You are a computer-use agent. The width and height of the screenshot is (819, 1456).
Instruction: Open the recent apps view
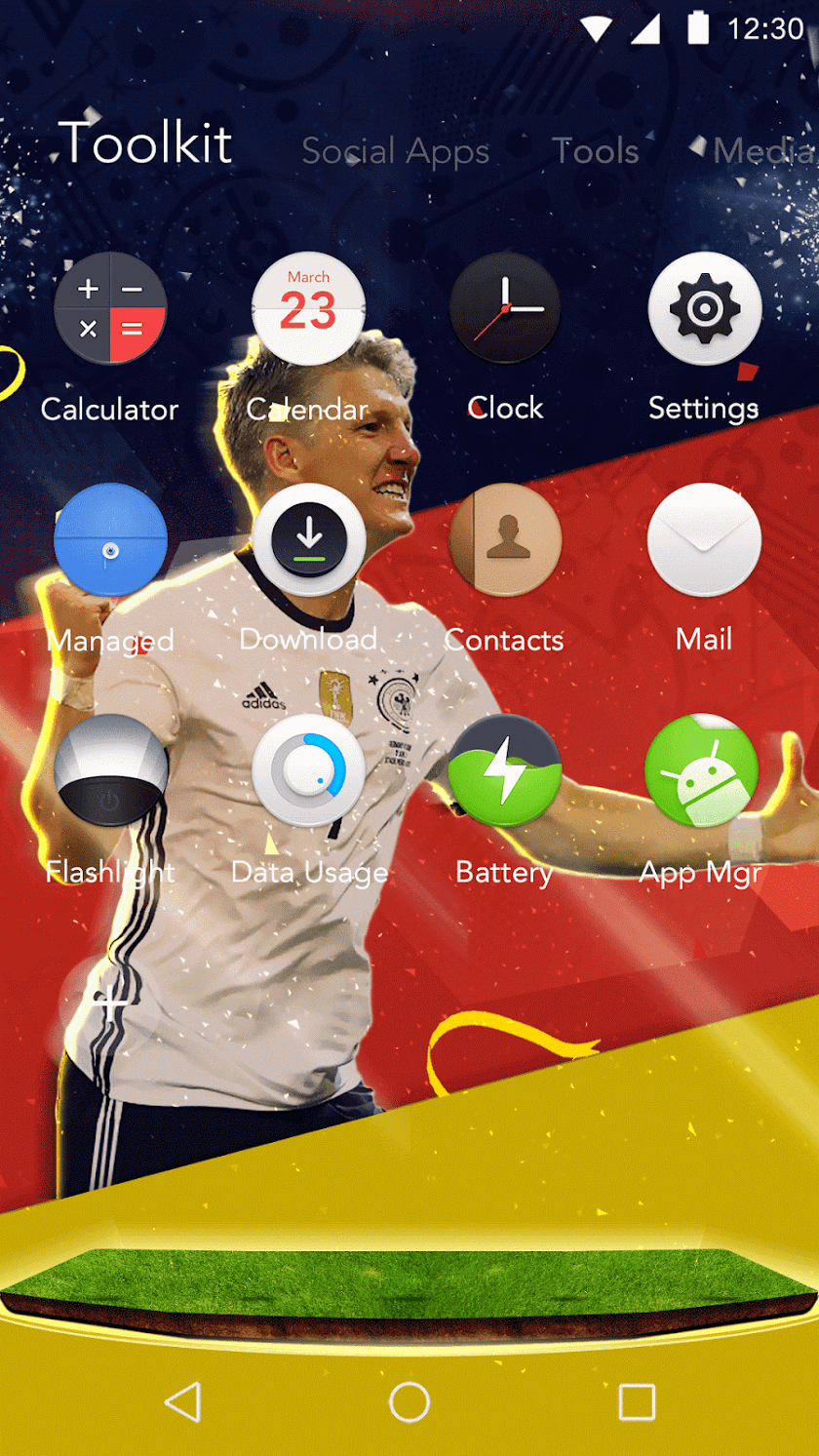(x=637, y=1401)
